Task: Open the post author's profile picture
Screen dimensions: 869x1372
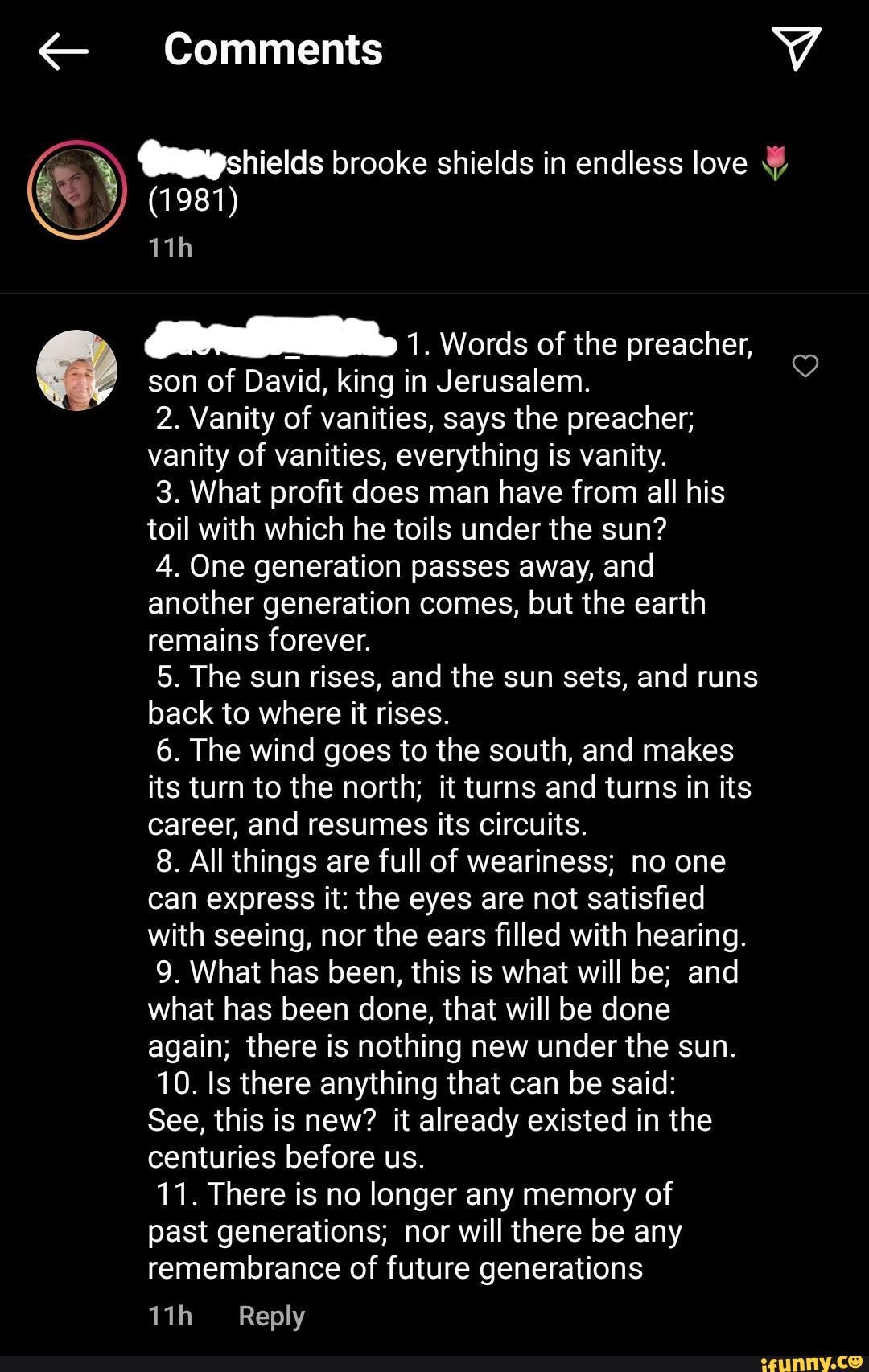Action: [77, 191]
